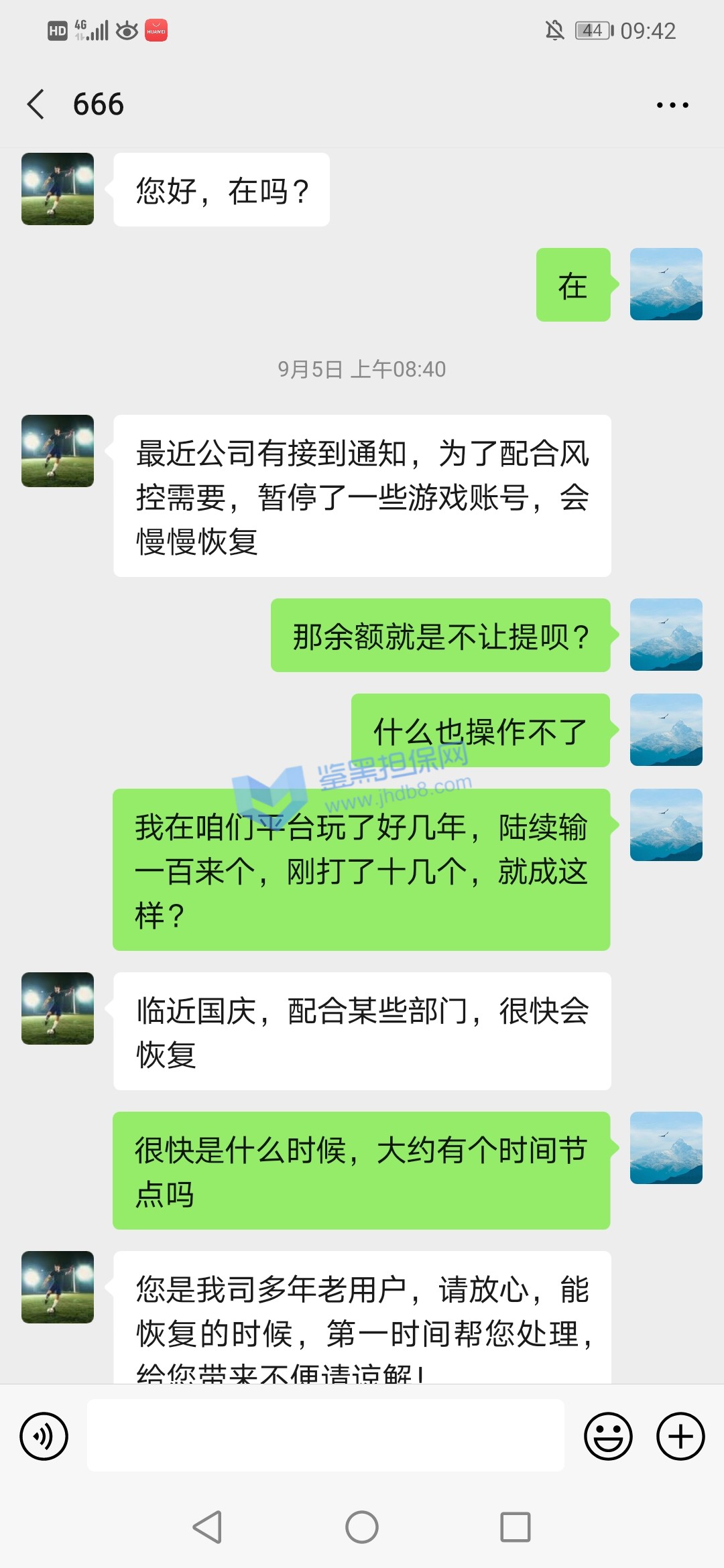
Task: Open the three-dot chat info menu
Action: [x=672, y=105]
